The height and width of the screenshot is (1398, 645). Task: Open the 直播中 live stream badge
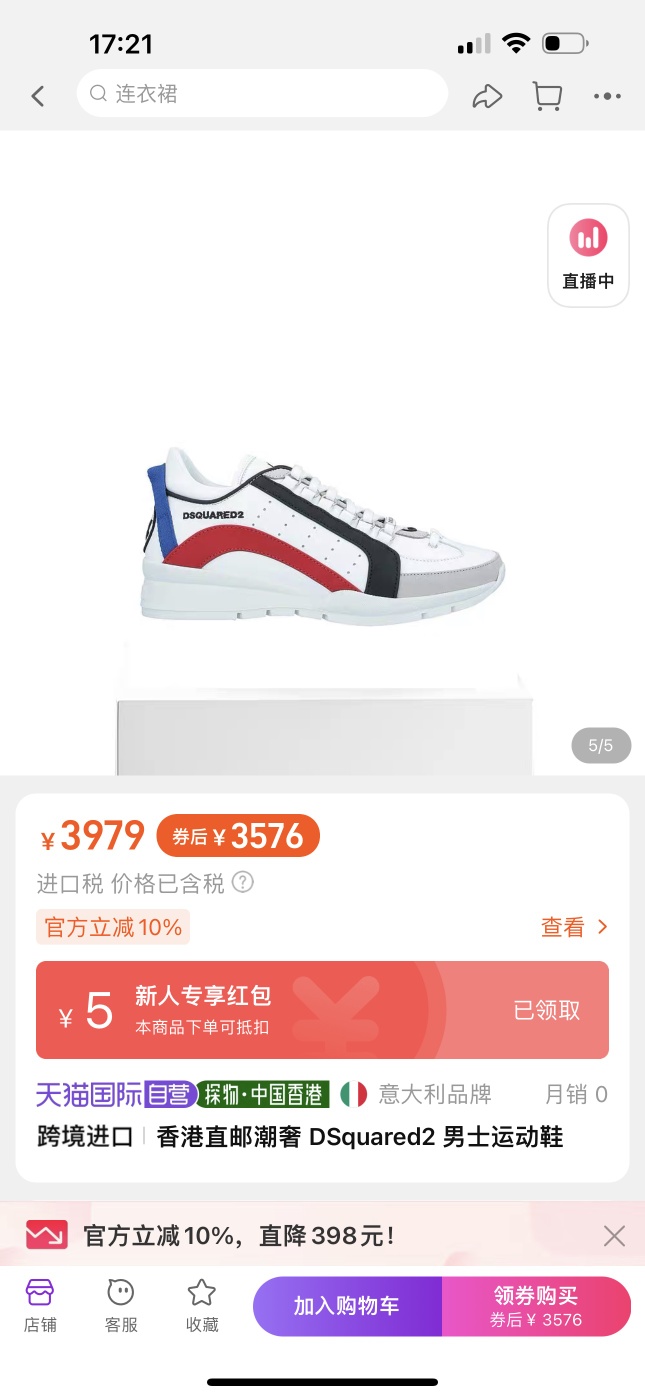588,255
